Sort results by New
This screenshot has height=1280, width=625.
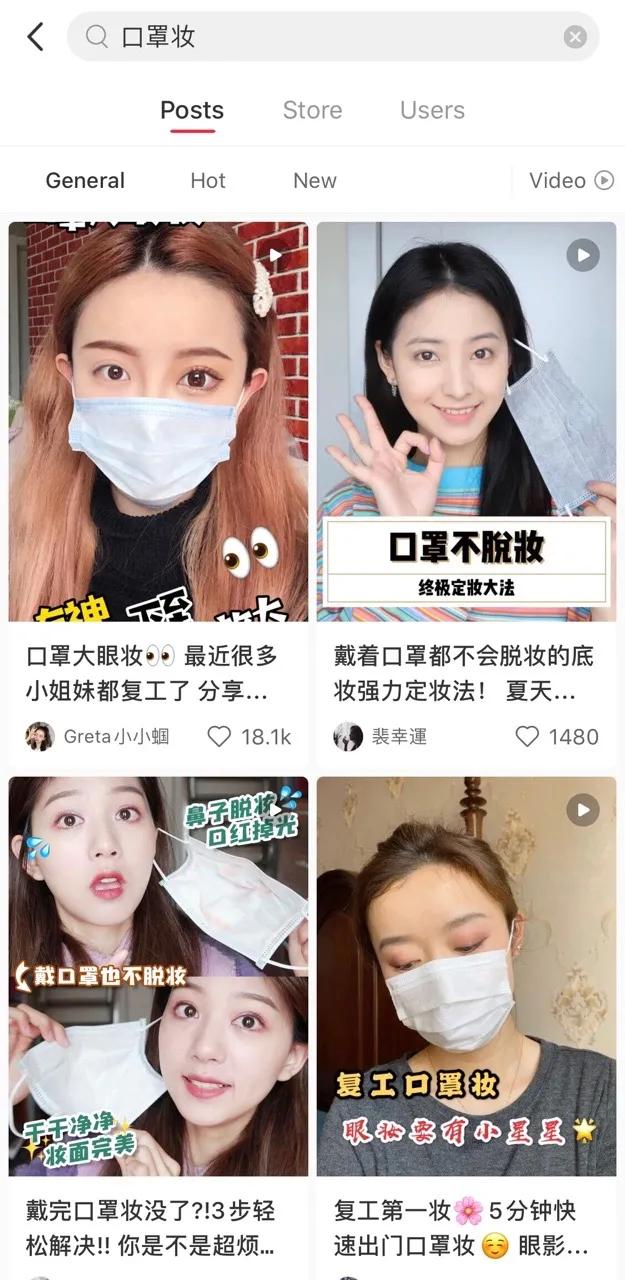pos(314,180)
